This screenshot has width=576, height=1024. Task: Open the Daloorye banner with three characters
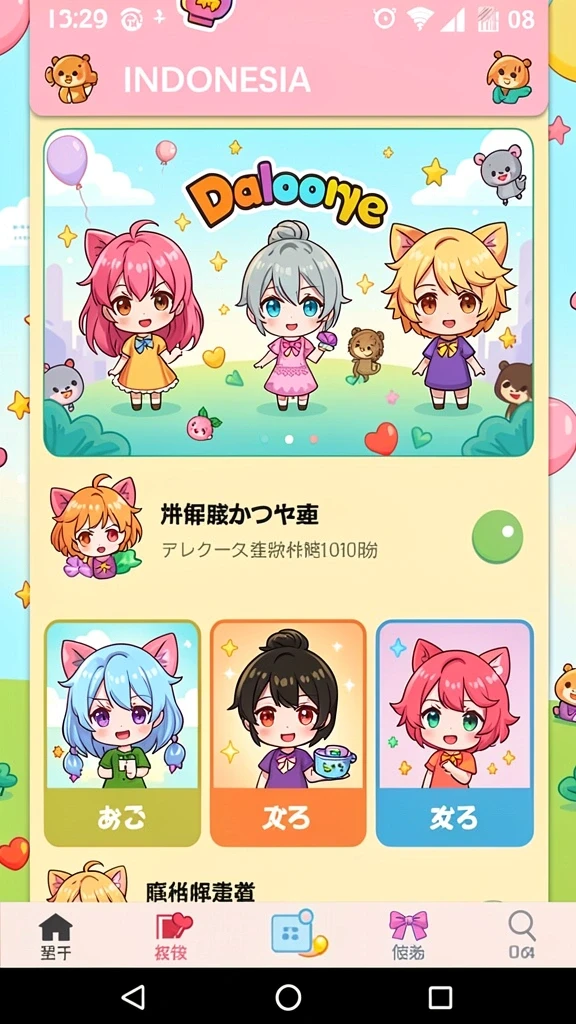coord(288,292)
